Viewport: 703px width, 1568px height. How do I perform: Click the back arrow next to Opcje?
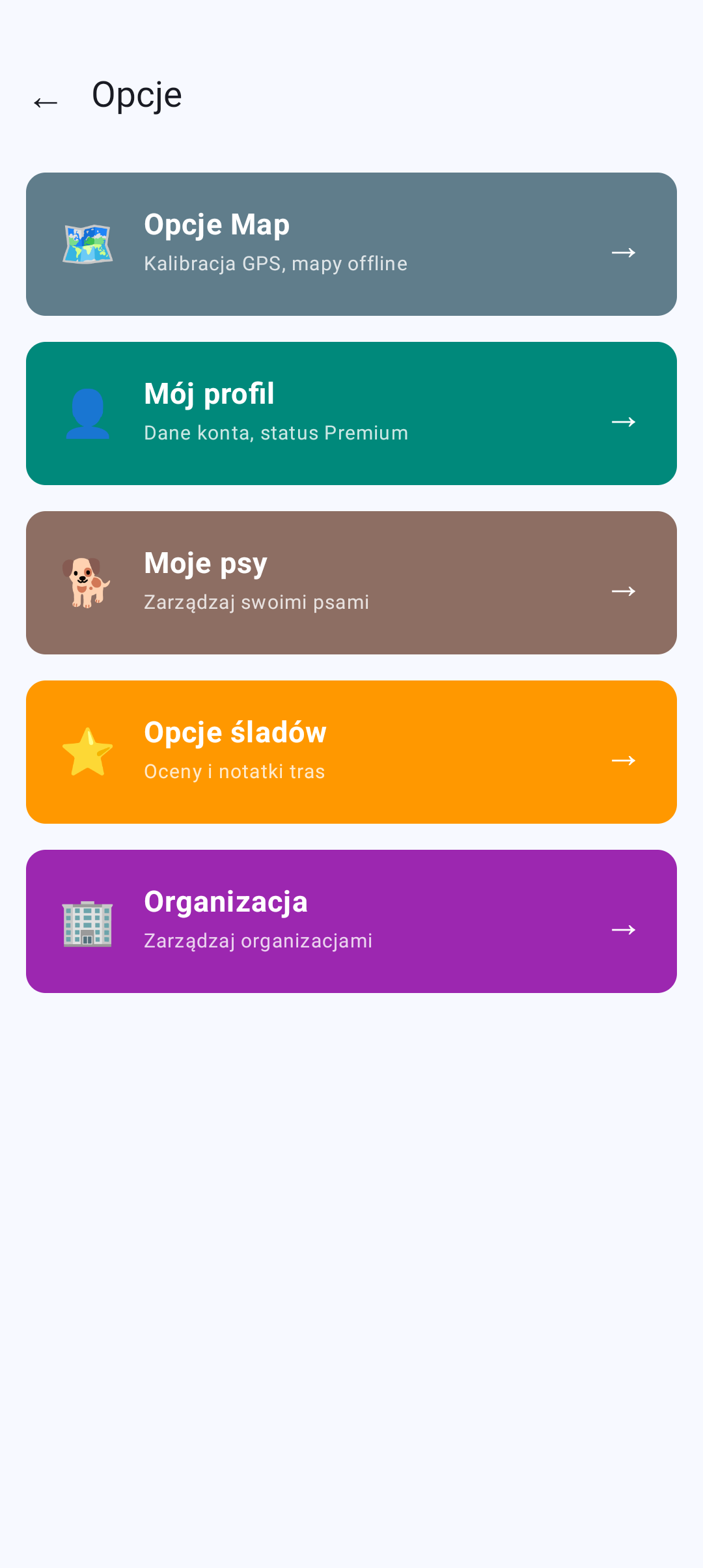(46, 101)
